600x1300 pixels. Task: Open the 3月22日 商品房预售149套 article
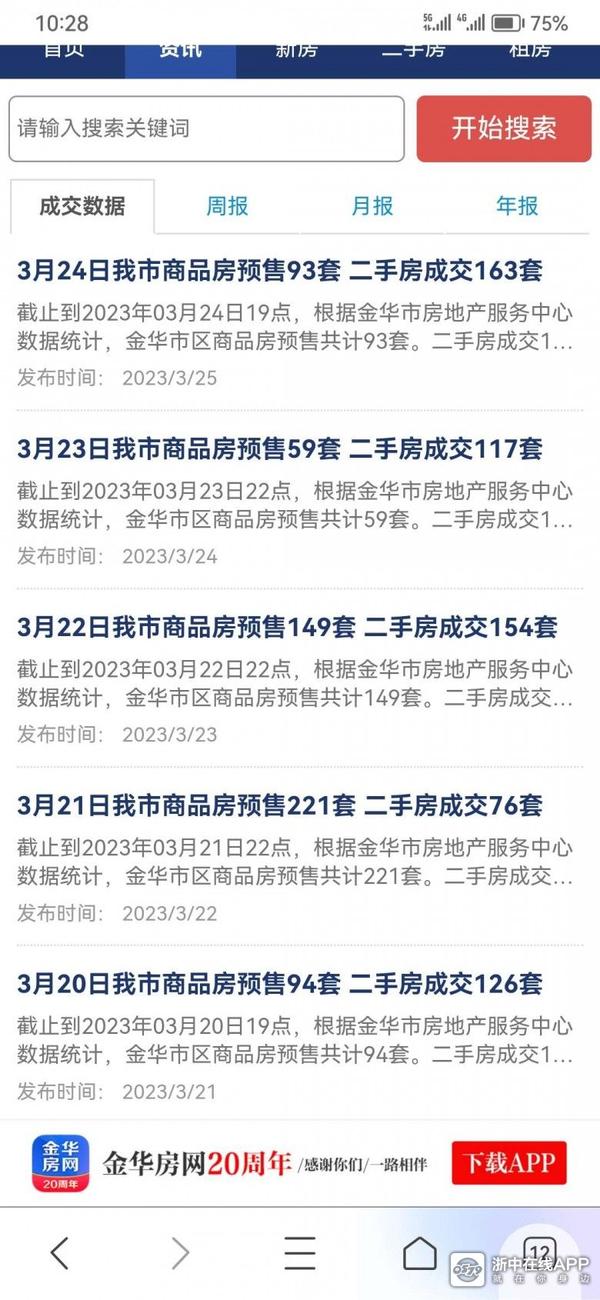pos(287,627)
